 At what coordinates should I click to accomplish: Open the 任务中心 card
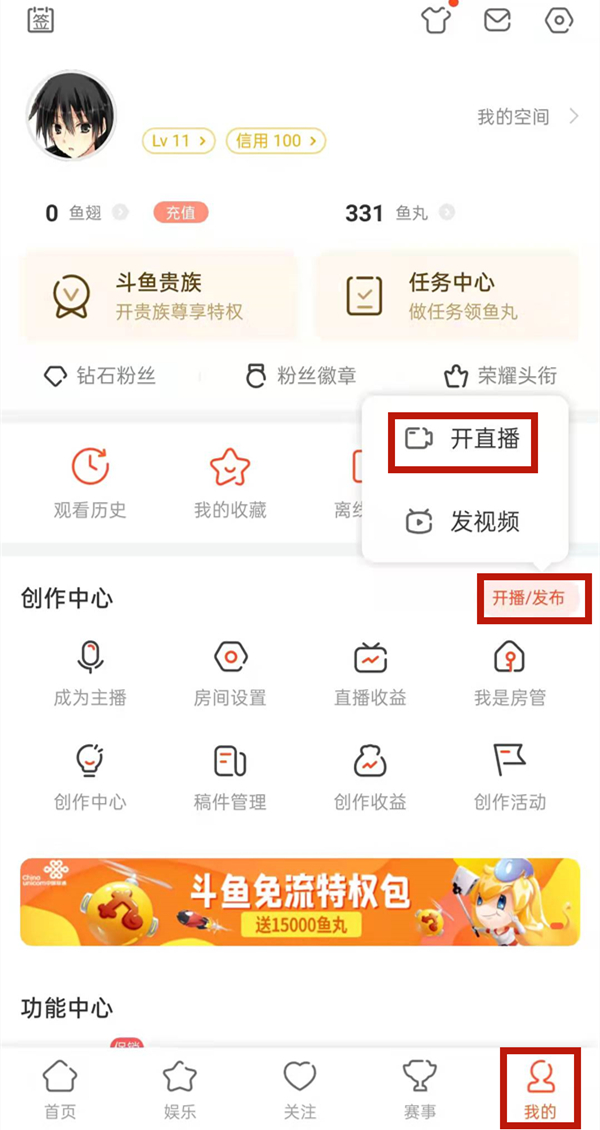(449, 296)
